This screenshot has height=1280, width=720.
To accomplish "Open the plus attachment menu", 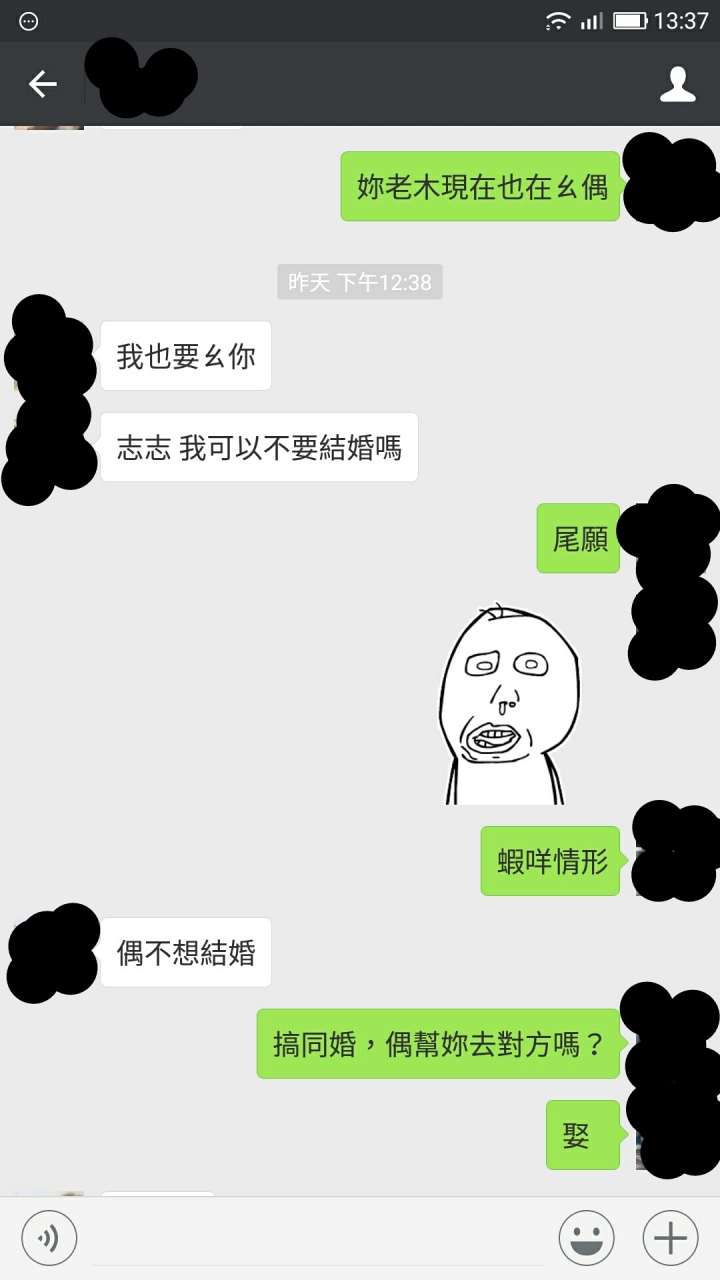I will click(x=670, y=1238).
